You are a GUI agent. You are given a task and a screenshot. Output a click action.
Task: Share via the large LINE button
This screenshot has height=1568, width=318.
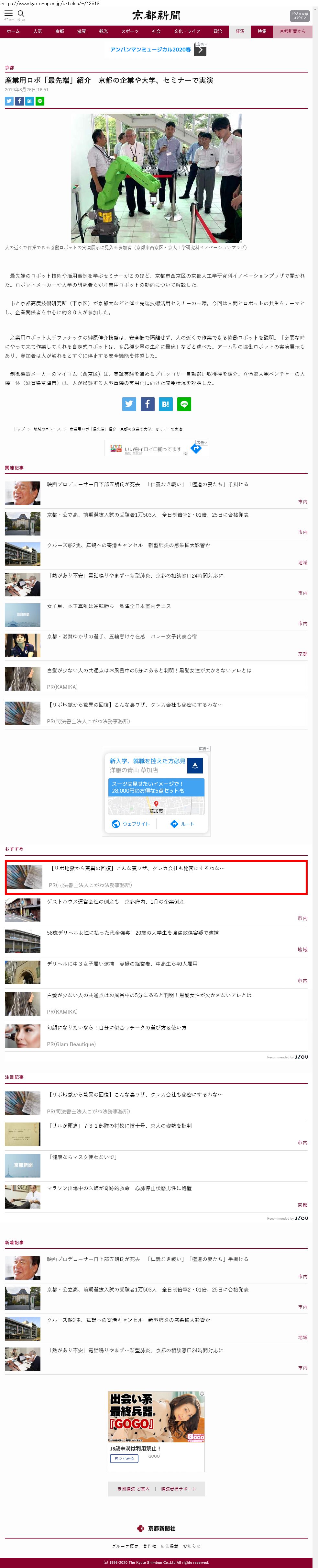(x=184, y=403)
